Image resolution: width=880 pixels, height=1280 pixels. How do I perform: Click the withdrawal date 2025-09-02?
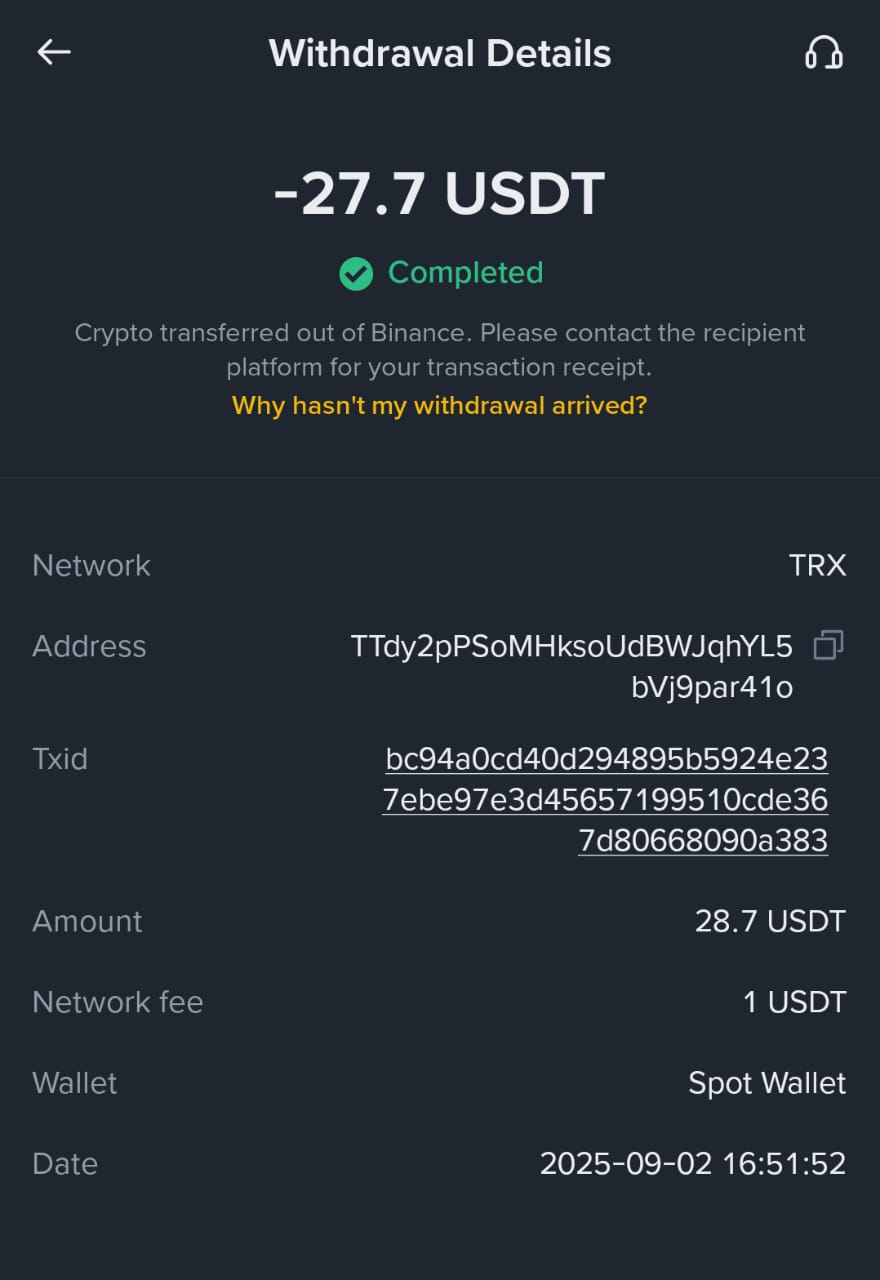point(694,1163)
